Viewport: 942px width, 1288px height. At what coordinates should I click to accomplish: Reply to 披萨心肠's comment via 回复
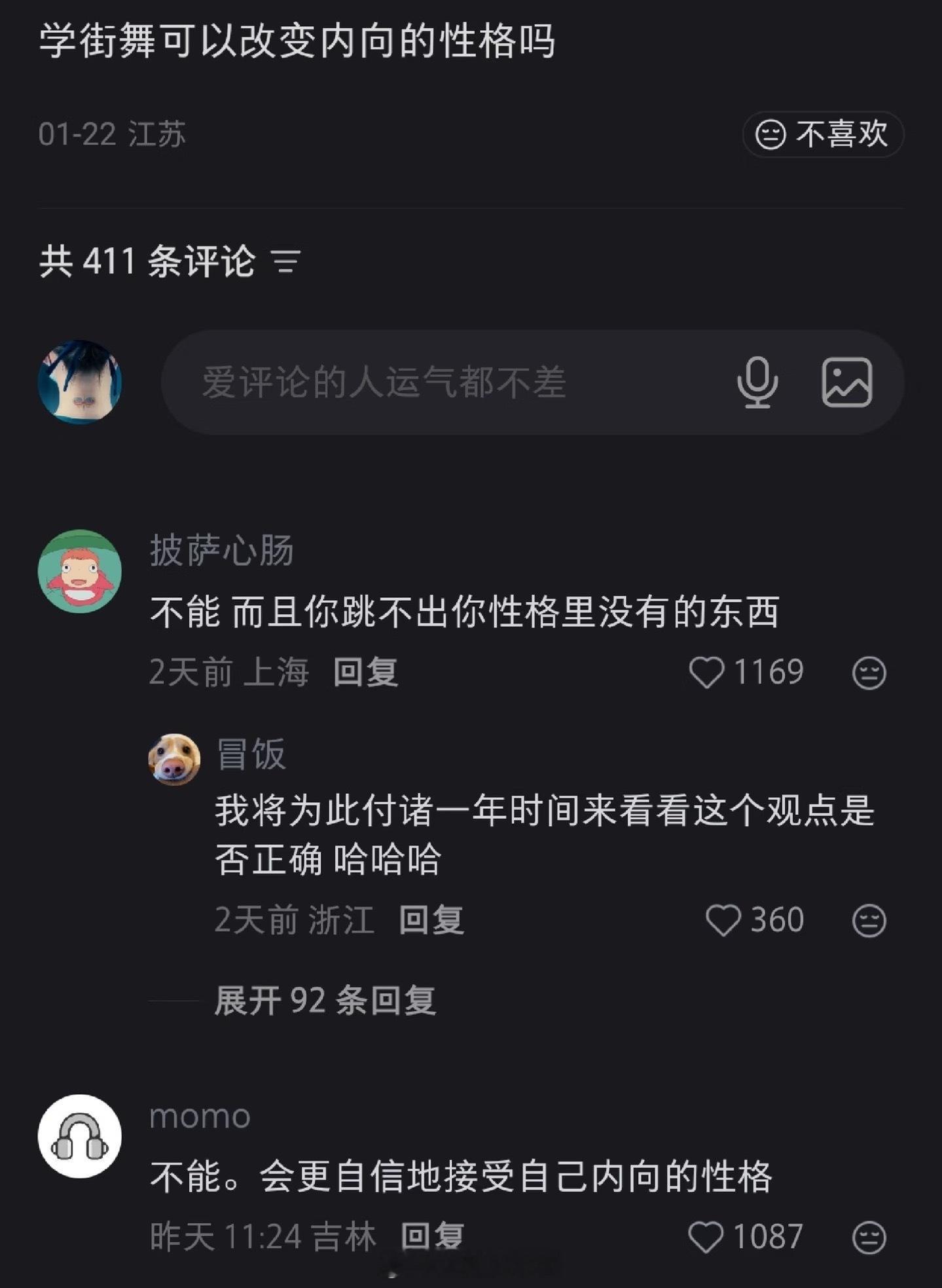click(x=365, y=671)
